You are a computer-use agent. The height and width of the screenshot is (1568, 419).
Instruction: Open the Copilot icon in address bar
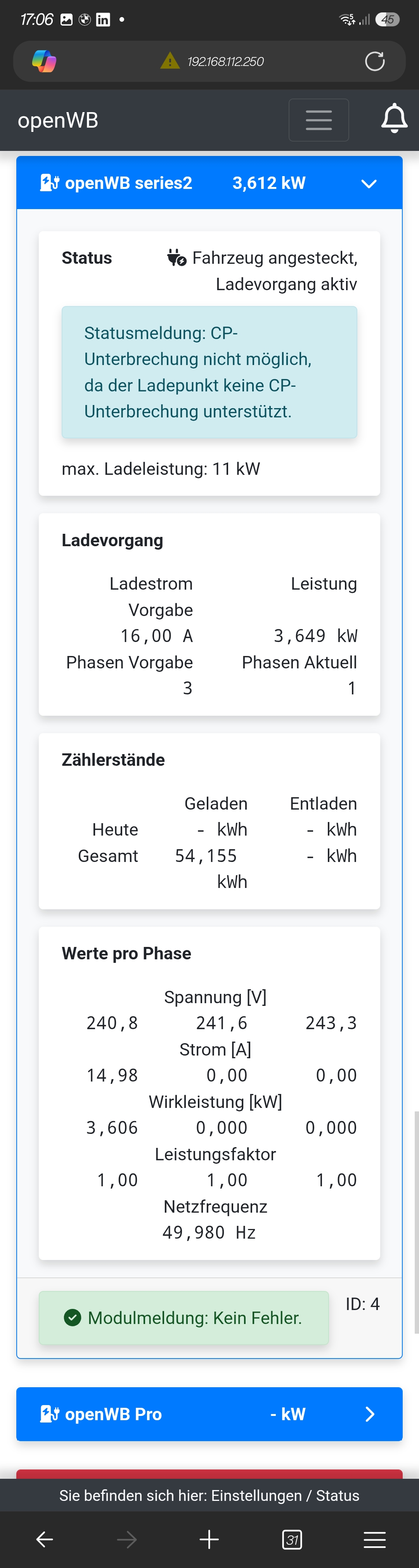coord(44,61)
